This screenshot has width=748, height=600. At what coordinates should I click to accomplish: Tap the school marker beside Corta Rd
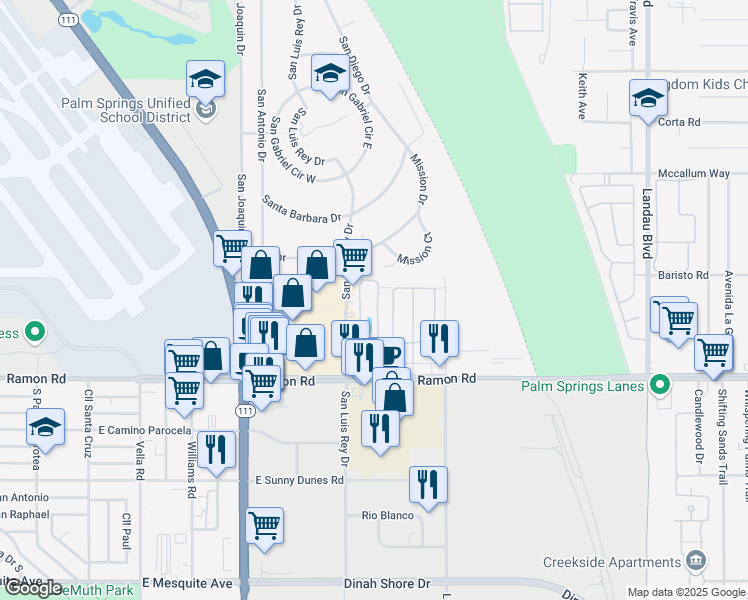tap(648, 99)
